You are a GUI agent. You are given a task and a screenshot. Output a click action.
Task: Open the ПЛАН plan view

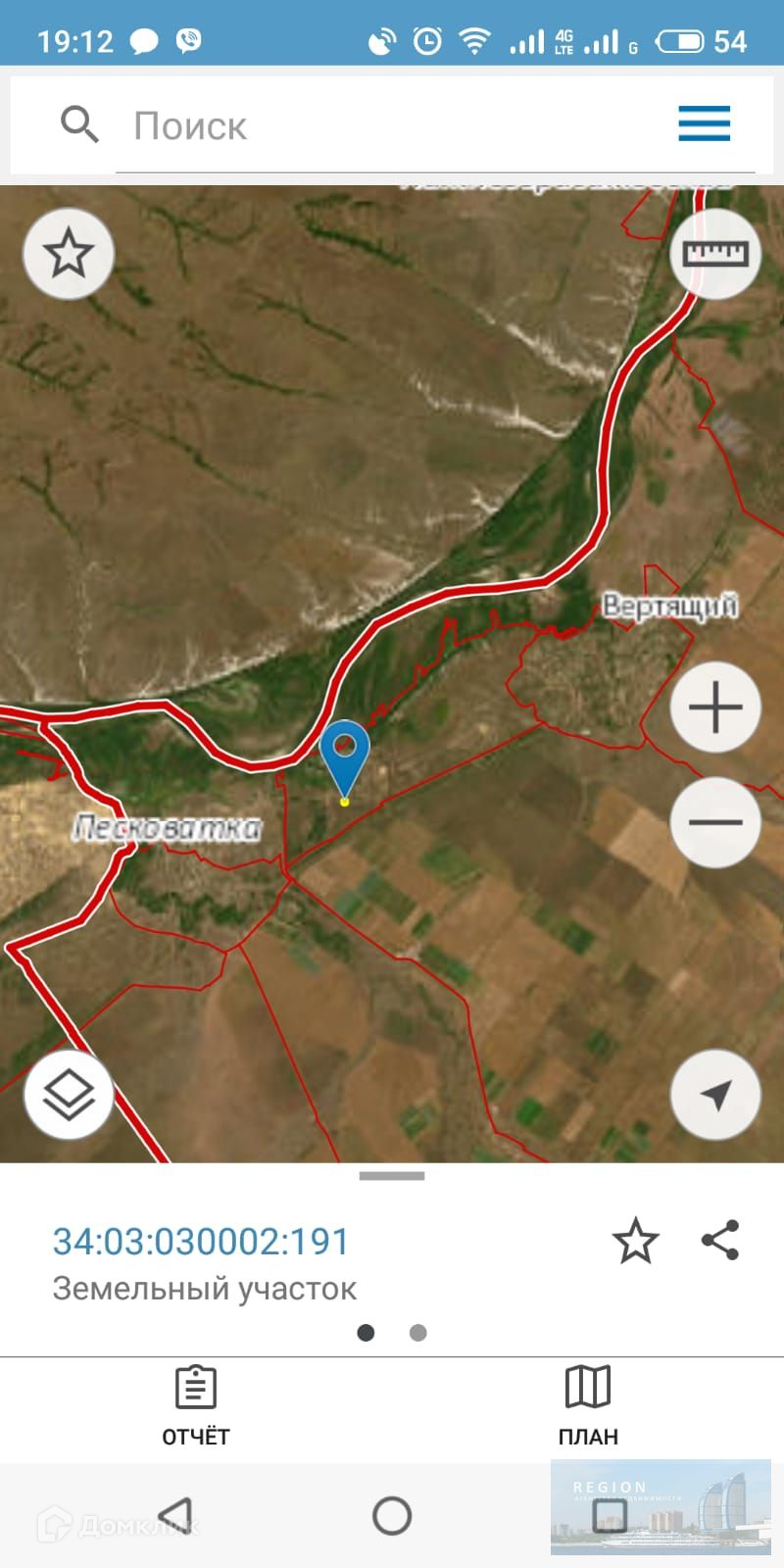click(588, 1406)
